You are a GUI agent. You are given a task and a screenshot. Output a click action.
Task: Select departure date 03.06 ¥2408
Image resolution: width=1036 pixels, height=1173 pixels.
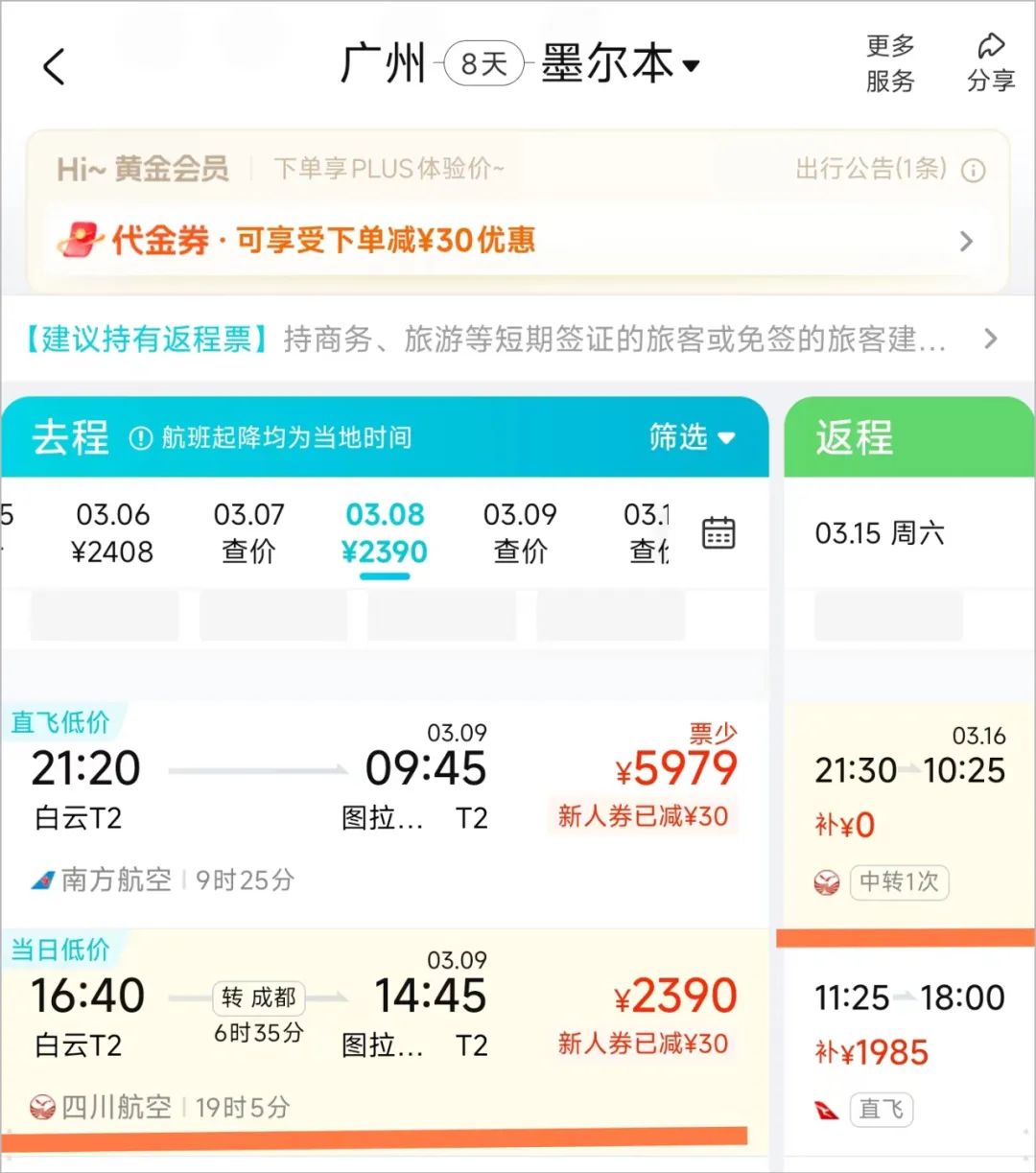tap(113, 533)
